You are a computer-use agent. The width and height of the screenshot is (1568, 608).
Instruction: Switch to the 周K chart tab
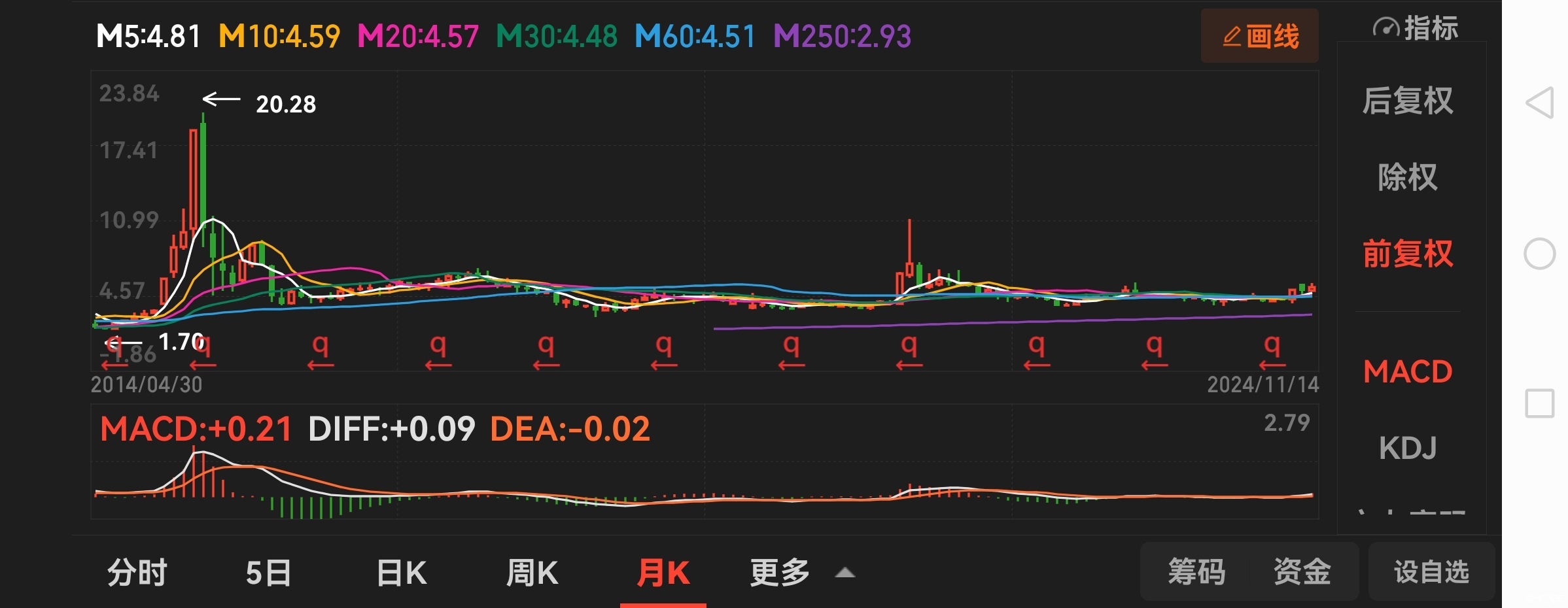[532, 573]
